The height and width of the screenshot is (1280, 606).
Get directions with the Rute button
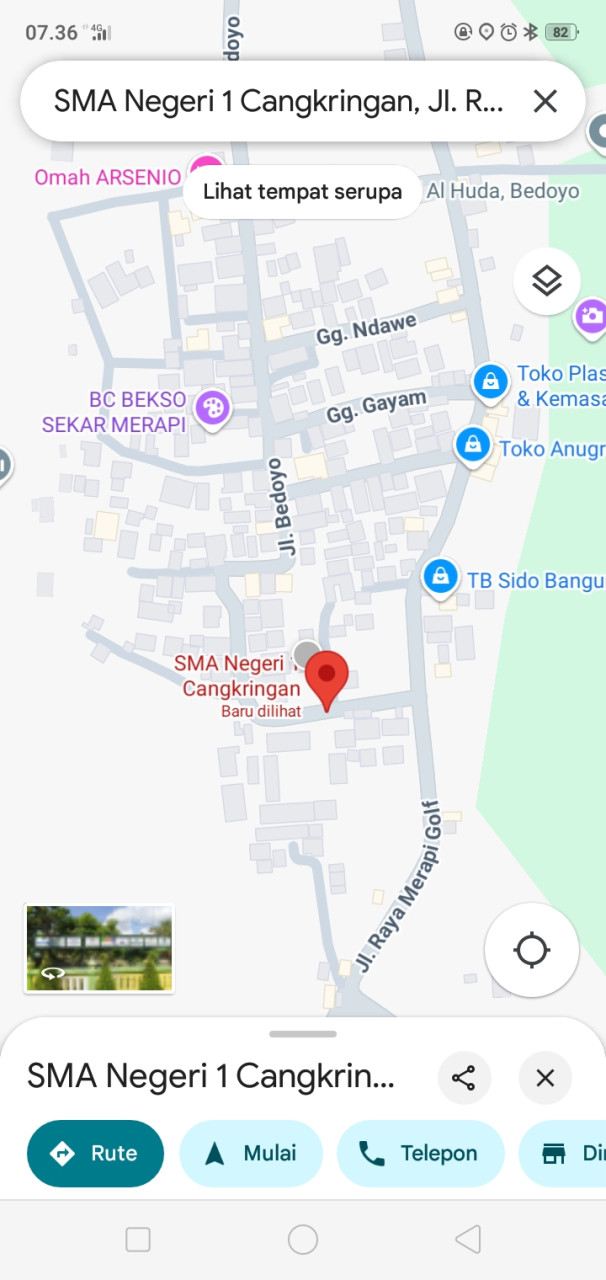point(95,1153)
